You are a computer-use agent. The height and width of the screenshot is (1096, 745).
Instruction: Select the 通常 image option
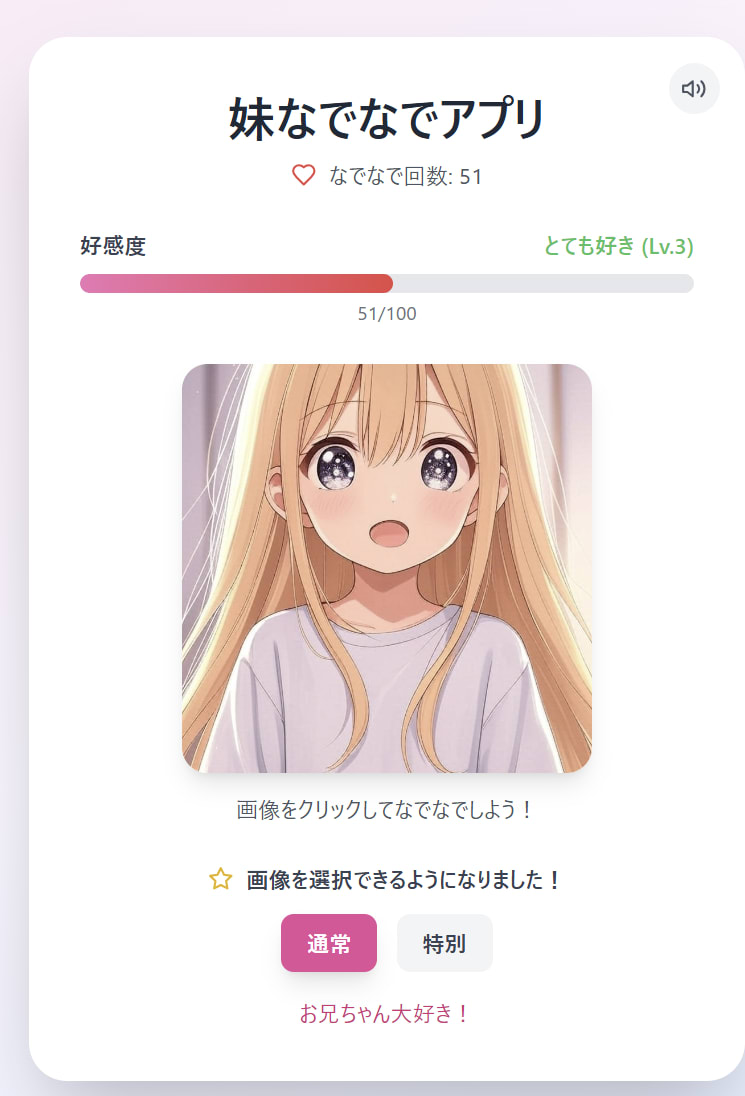pyautogui.click(x=329, y=943)
